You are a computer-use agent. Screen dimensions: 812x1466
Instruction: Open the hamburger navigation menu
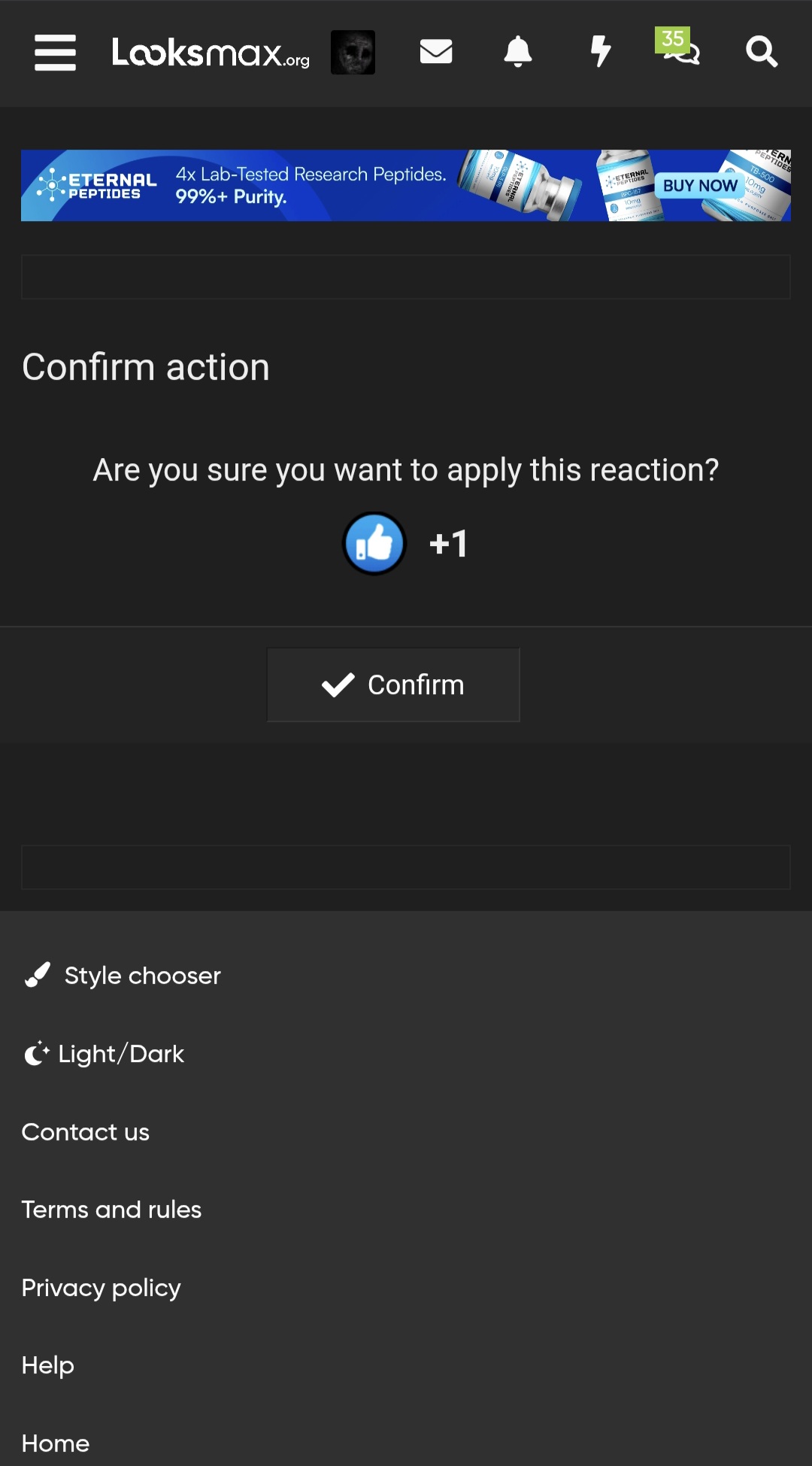pos(55,53)
